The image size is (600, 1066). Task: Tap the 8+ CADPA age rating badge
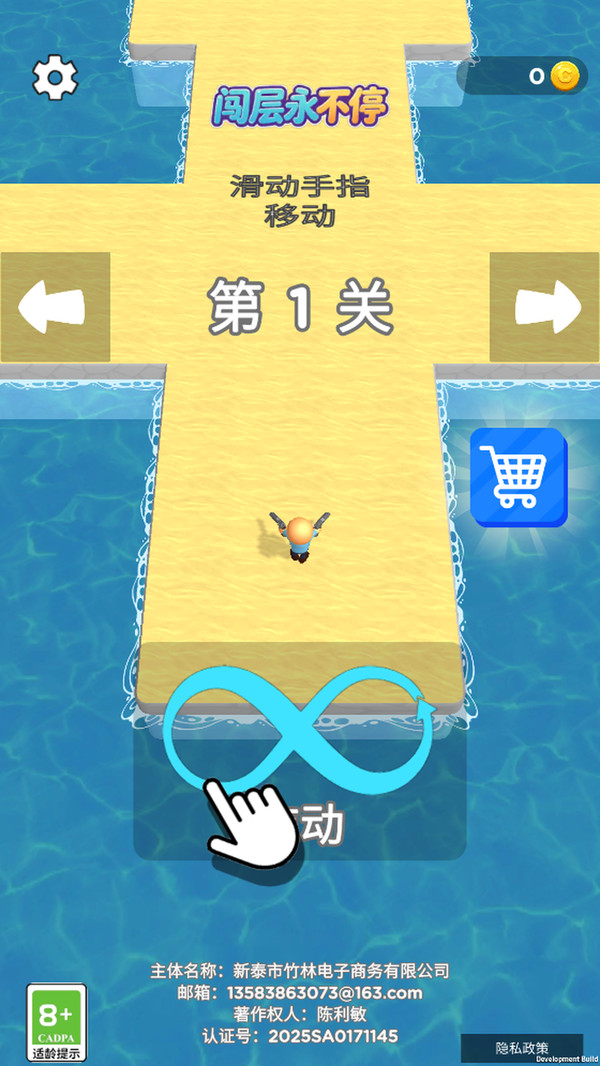[x=56, y=1023]
